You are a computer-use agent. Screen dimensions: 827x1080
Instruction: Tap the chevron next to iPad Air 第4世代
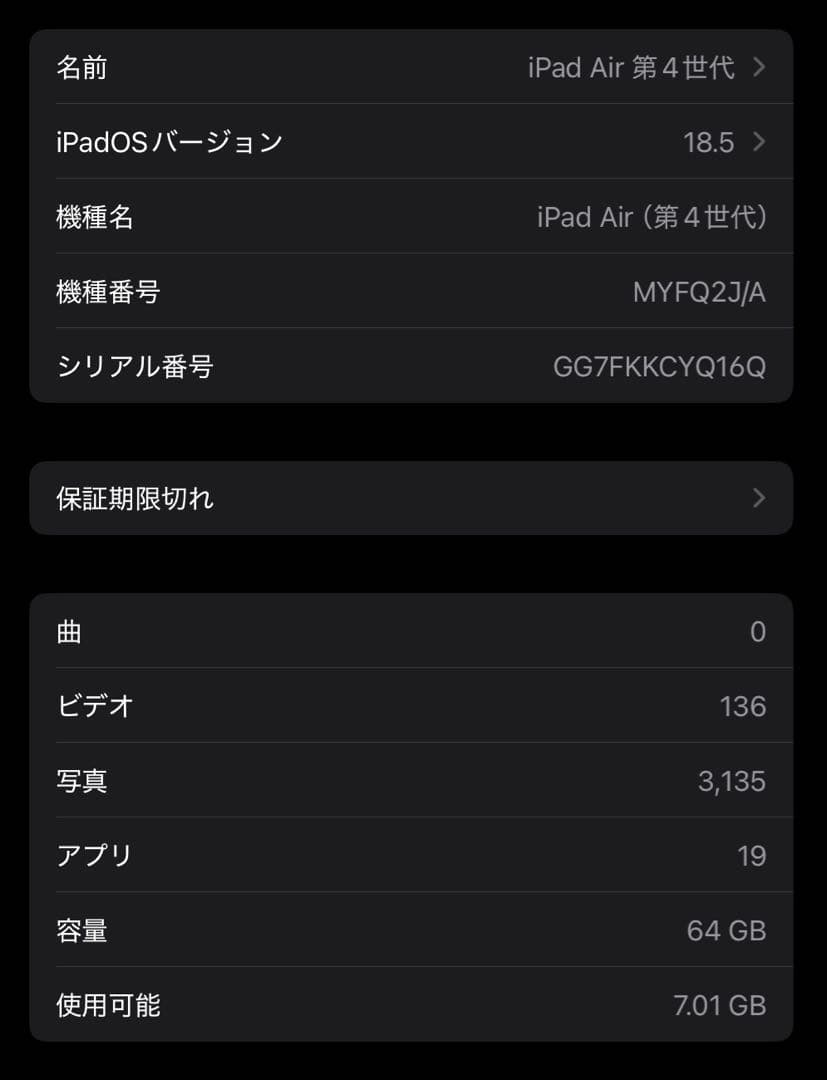[x=758, y=67]
